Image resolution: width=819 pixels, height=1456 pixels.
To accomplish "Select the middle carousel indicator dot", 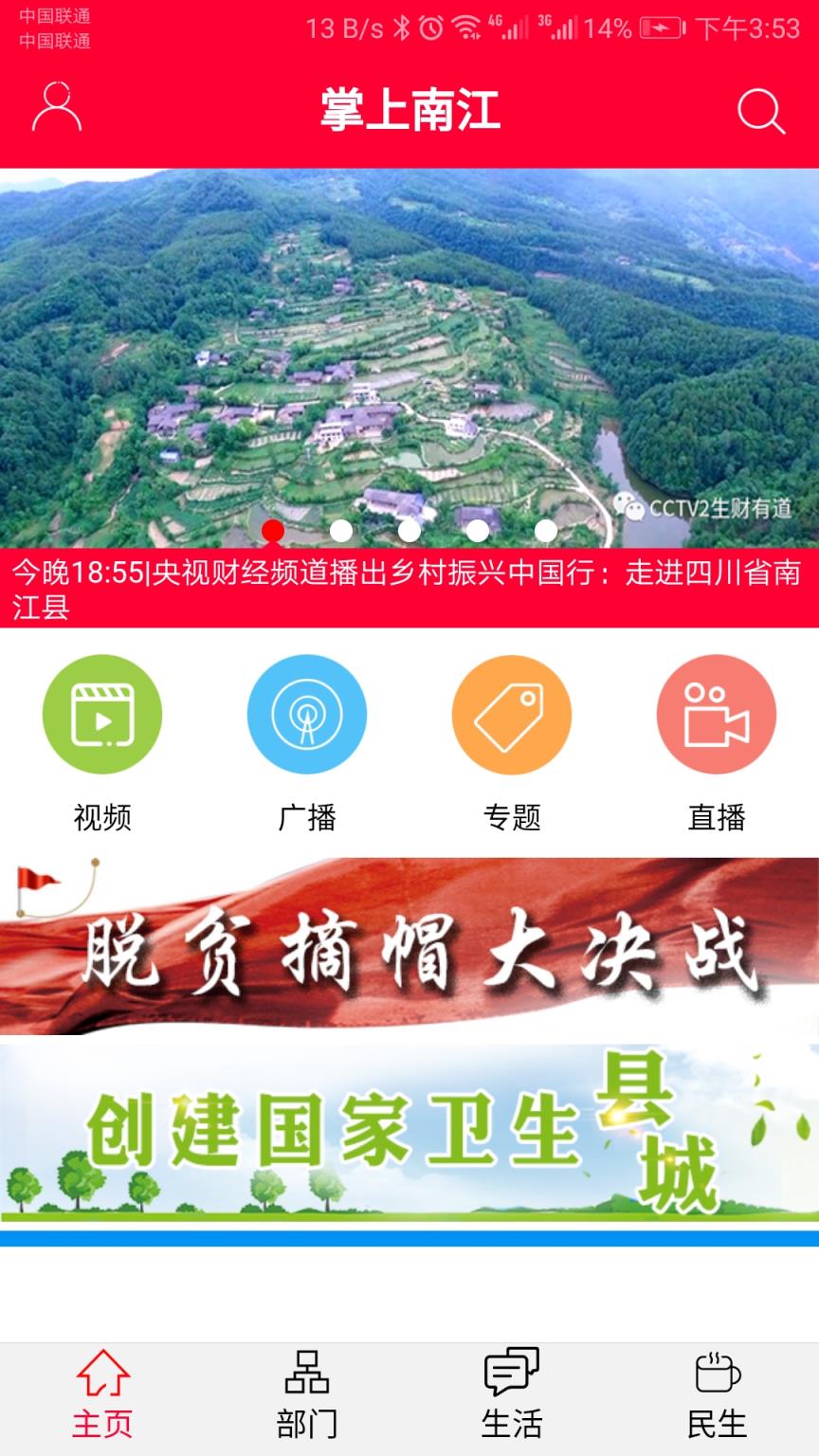I will tap(409, 532).
